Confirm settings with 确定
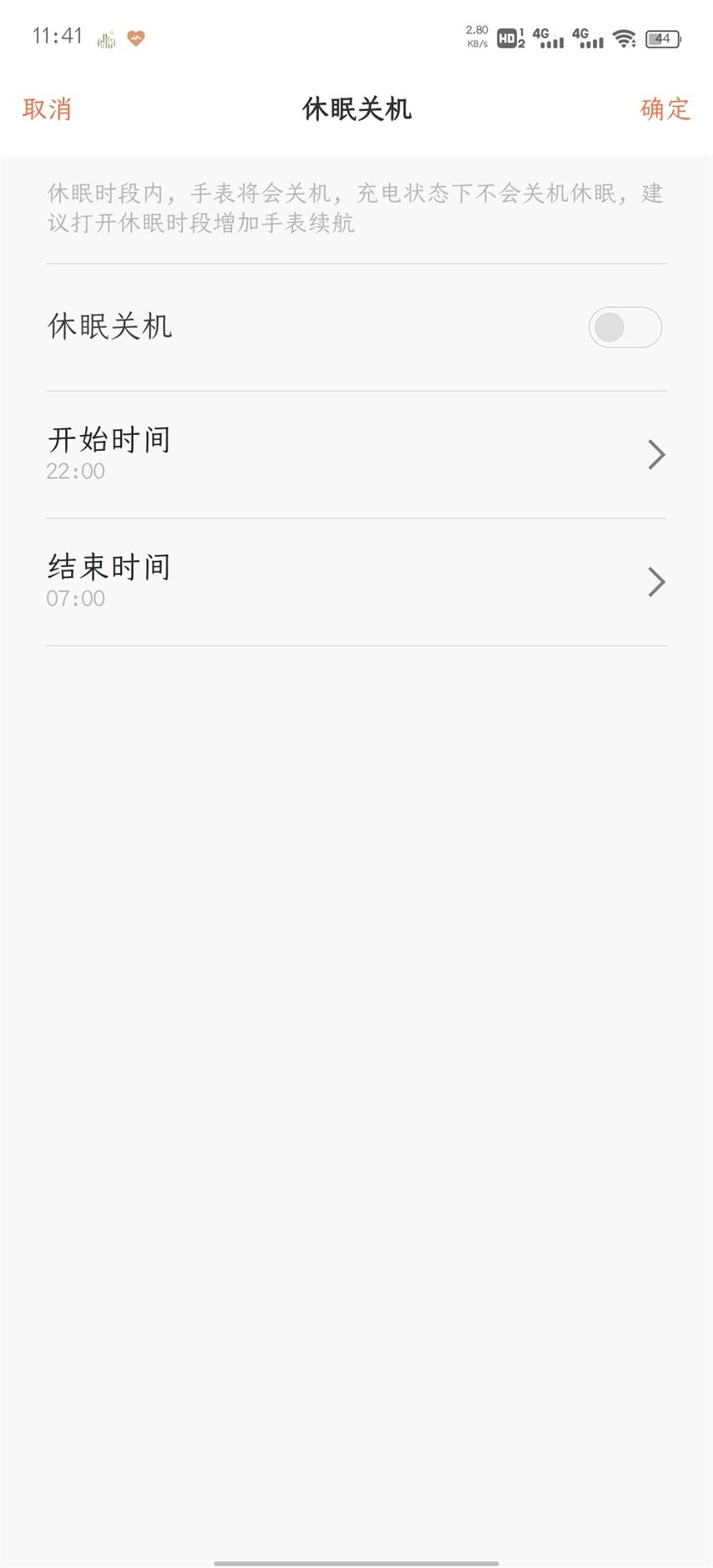Viewport: 713px width, 1568px height. (665, 109)
